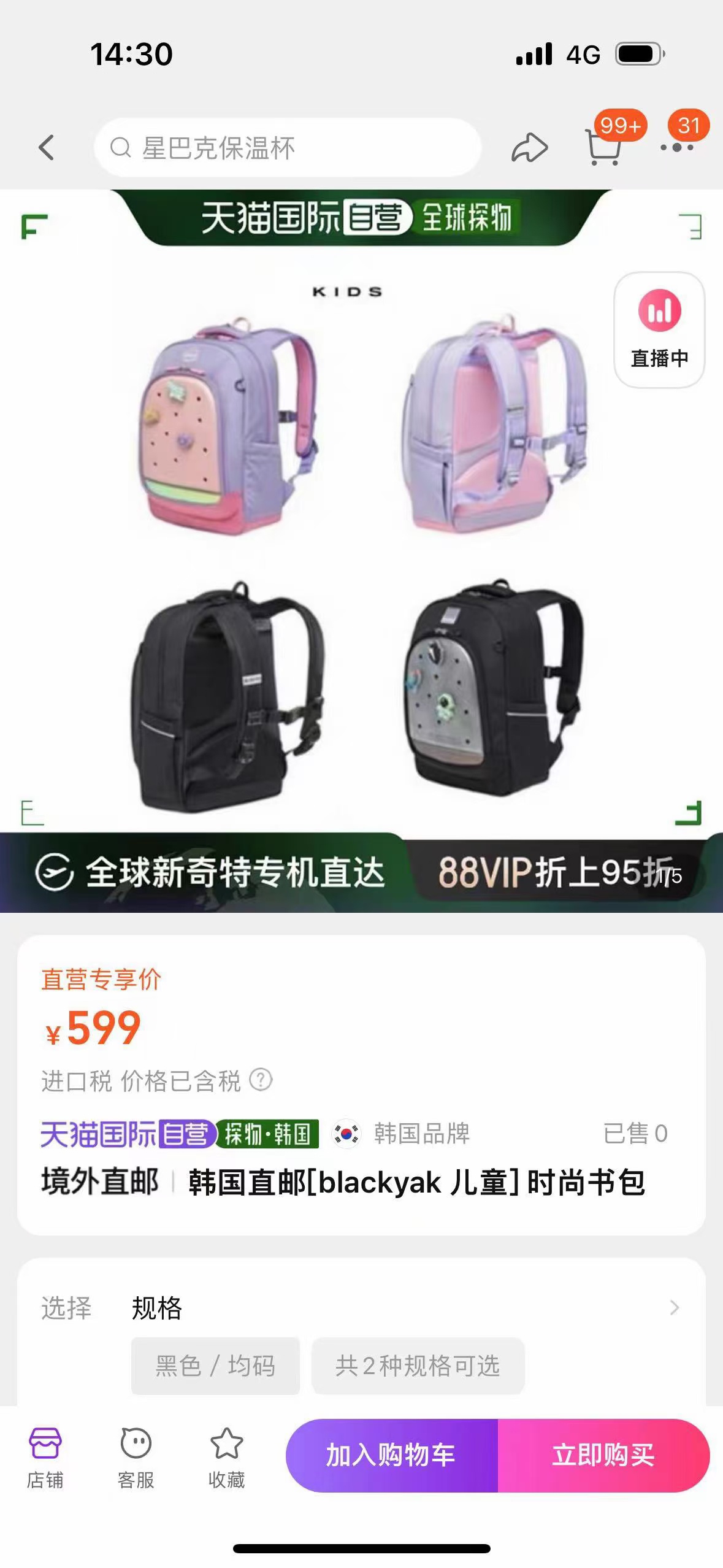Tap the 共2种规格可选 chip
723x1568 pixels.
(x=418, y=1366)
